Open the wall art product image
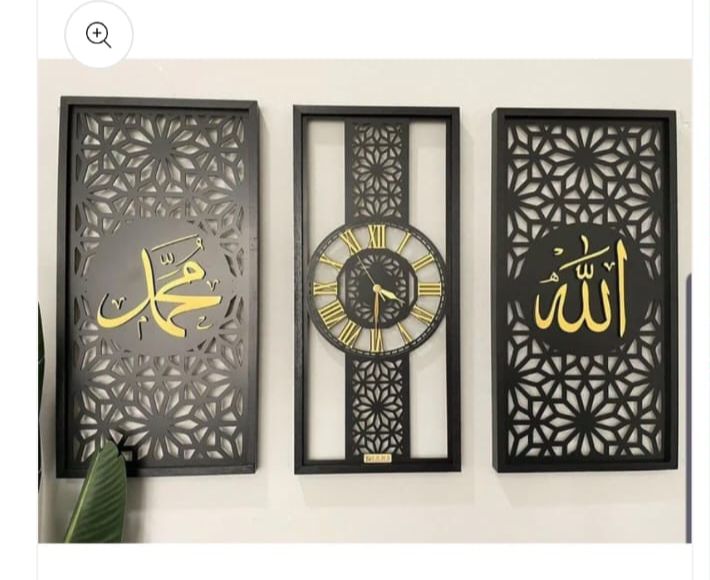The width and height of the screenshot is (710, 580). [x=365, y=300]
